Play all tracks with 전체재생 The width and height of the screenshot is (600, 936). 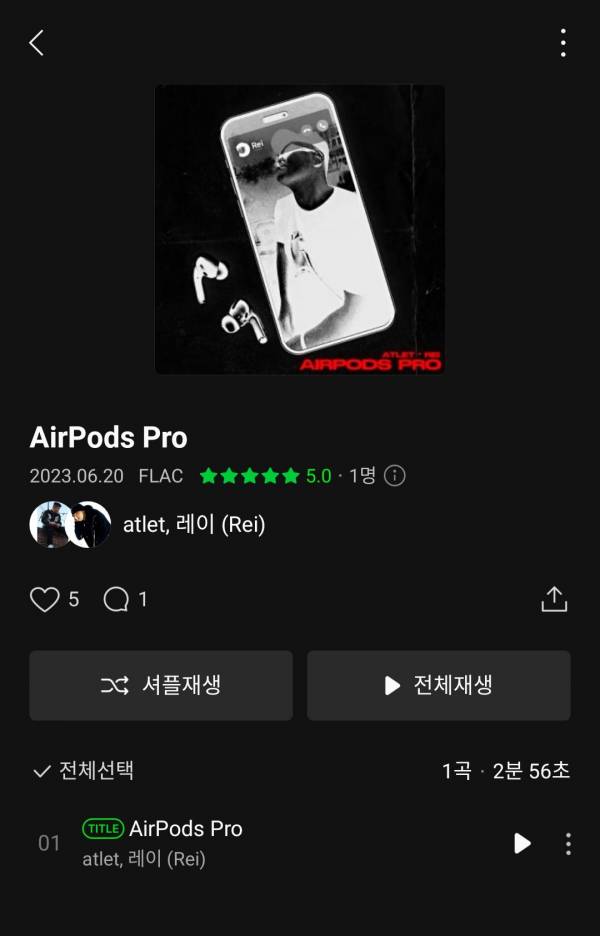pos(439,685)
